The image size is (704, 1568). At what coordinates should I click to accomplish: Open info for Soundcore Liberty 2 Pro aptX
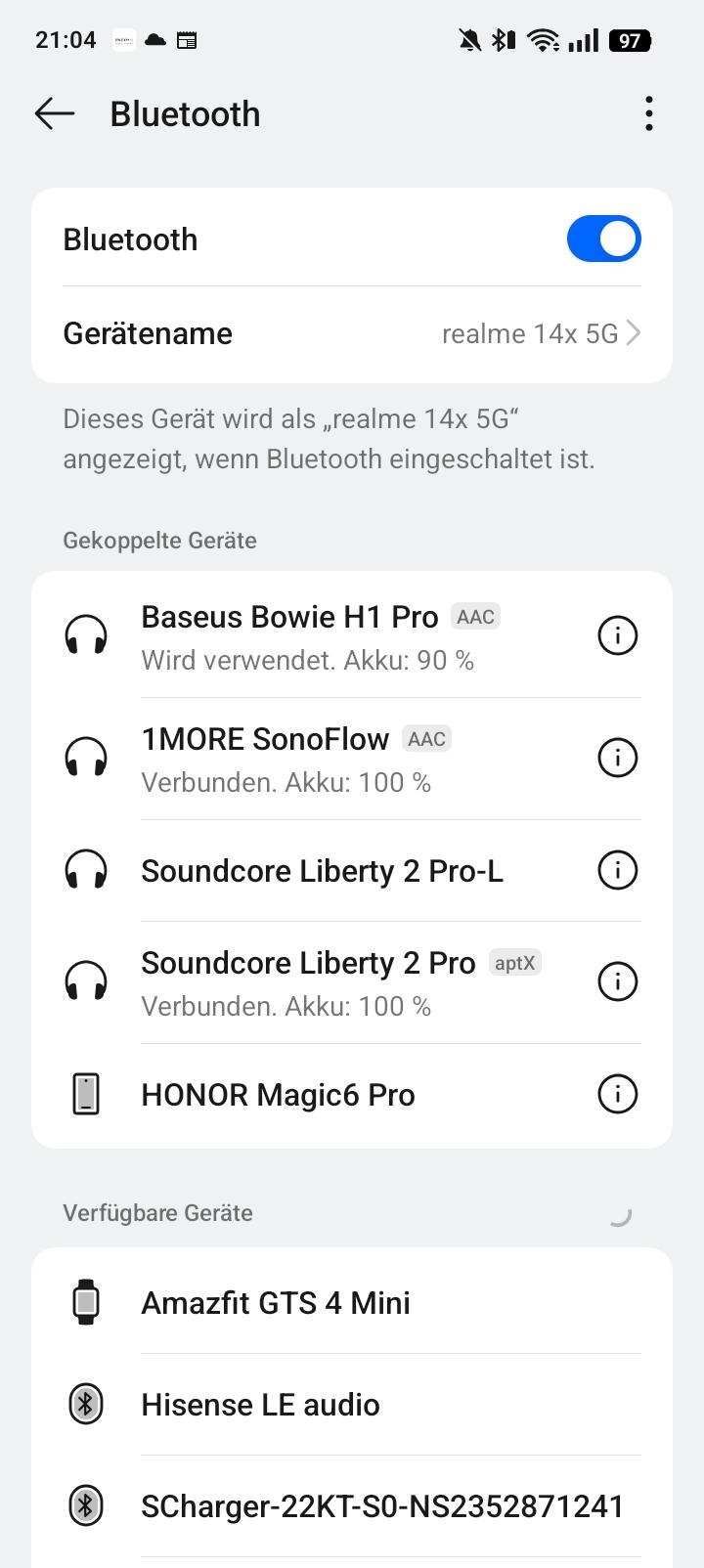pos(617,982)
